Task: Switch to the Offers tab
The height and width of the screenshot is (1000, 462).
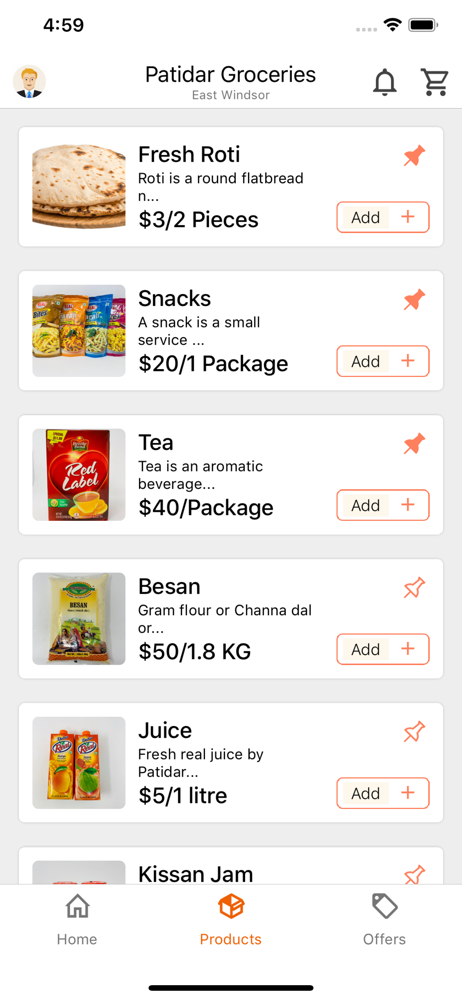Action: (384, 920)
